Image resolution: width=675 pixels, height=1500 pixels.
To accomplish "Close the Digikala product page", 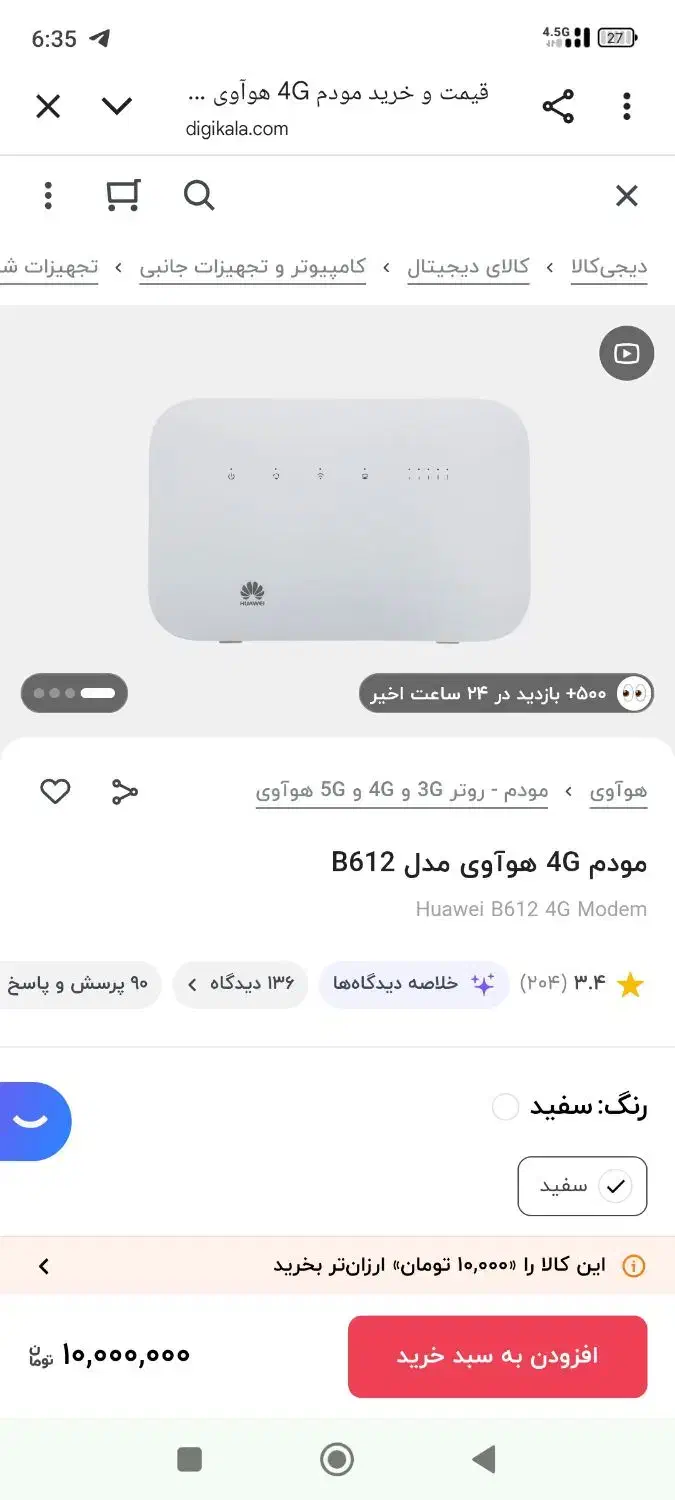I will tap(626, 196).
